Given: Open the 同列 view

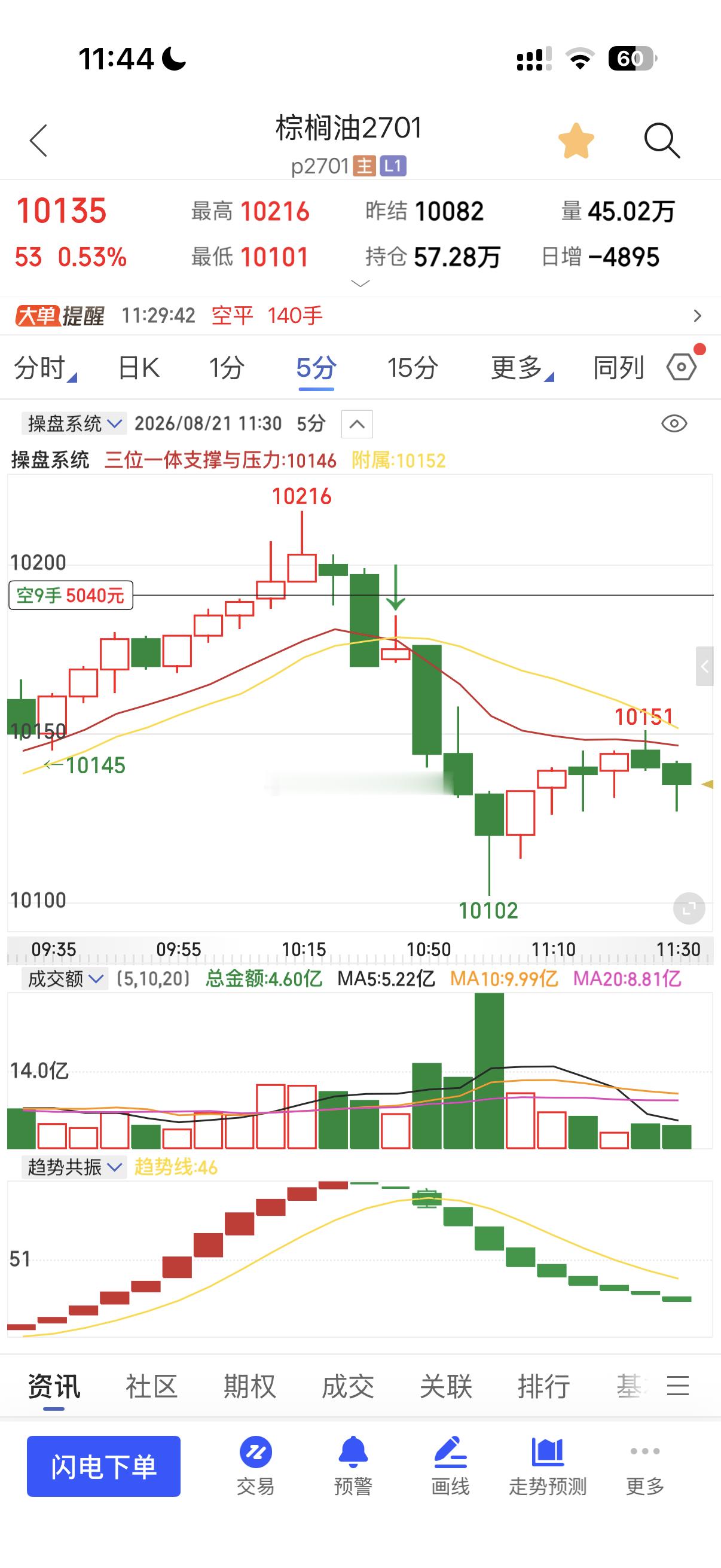Looking at the screenshot, I should click(618, 368).
